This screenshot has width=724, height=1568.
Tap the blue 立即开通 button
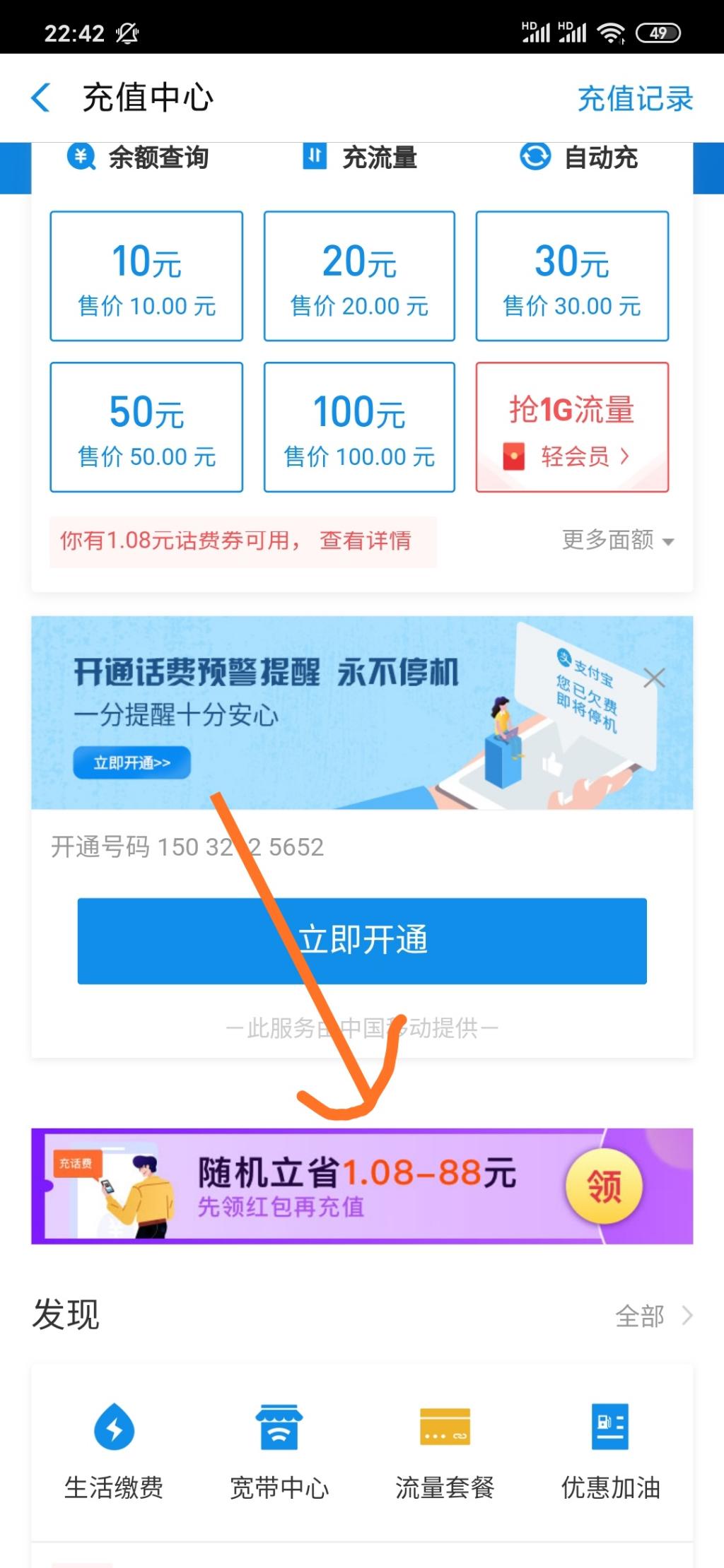[x=362, y=941]
